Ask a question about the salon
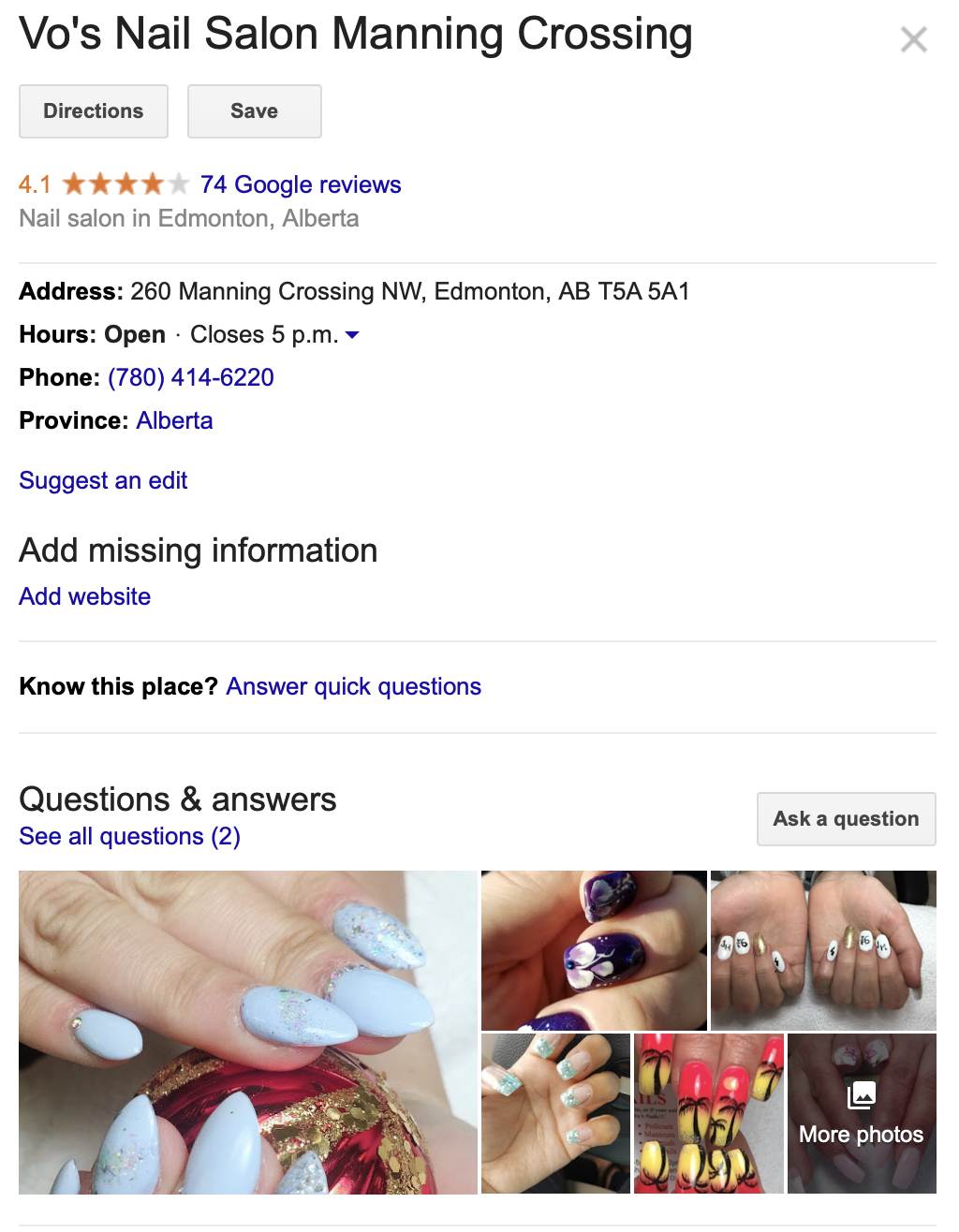This screenshot has height=1232, width=959. tap(846, 819)
